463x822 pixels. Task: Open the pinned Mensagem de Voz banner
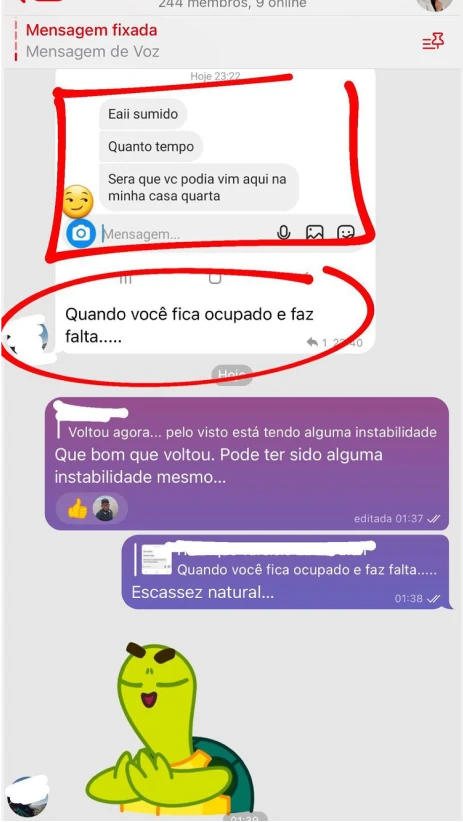tap(210, 41)
